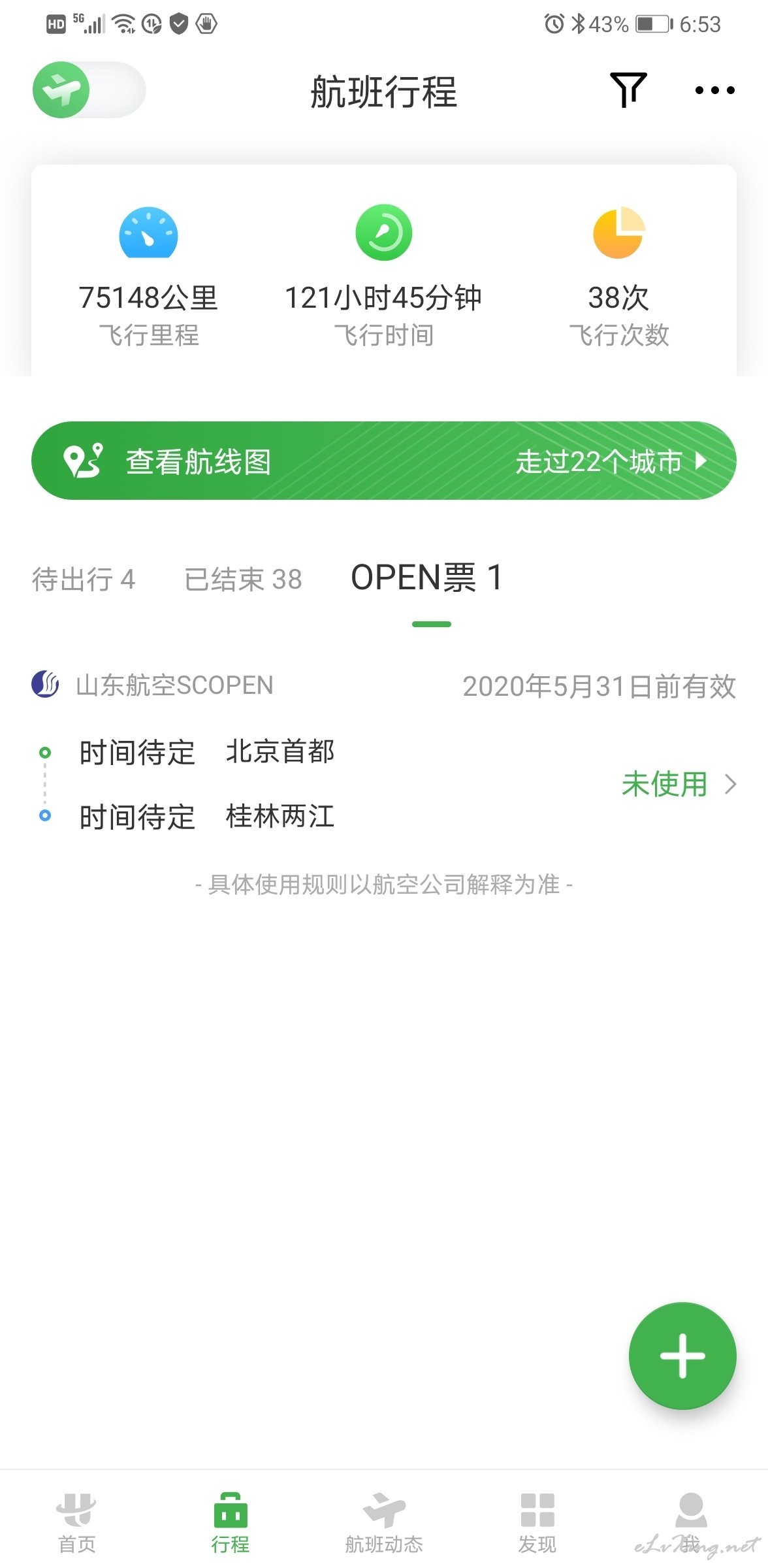Open the 航班动态 tab

pyautogui.click(x=384, y=1522)
